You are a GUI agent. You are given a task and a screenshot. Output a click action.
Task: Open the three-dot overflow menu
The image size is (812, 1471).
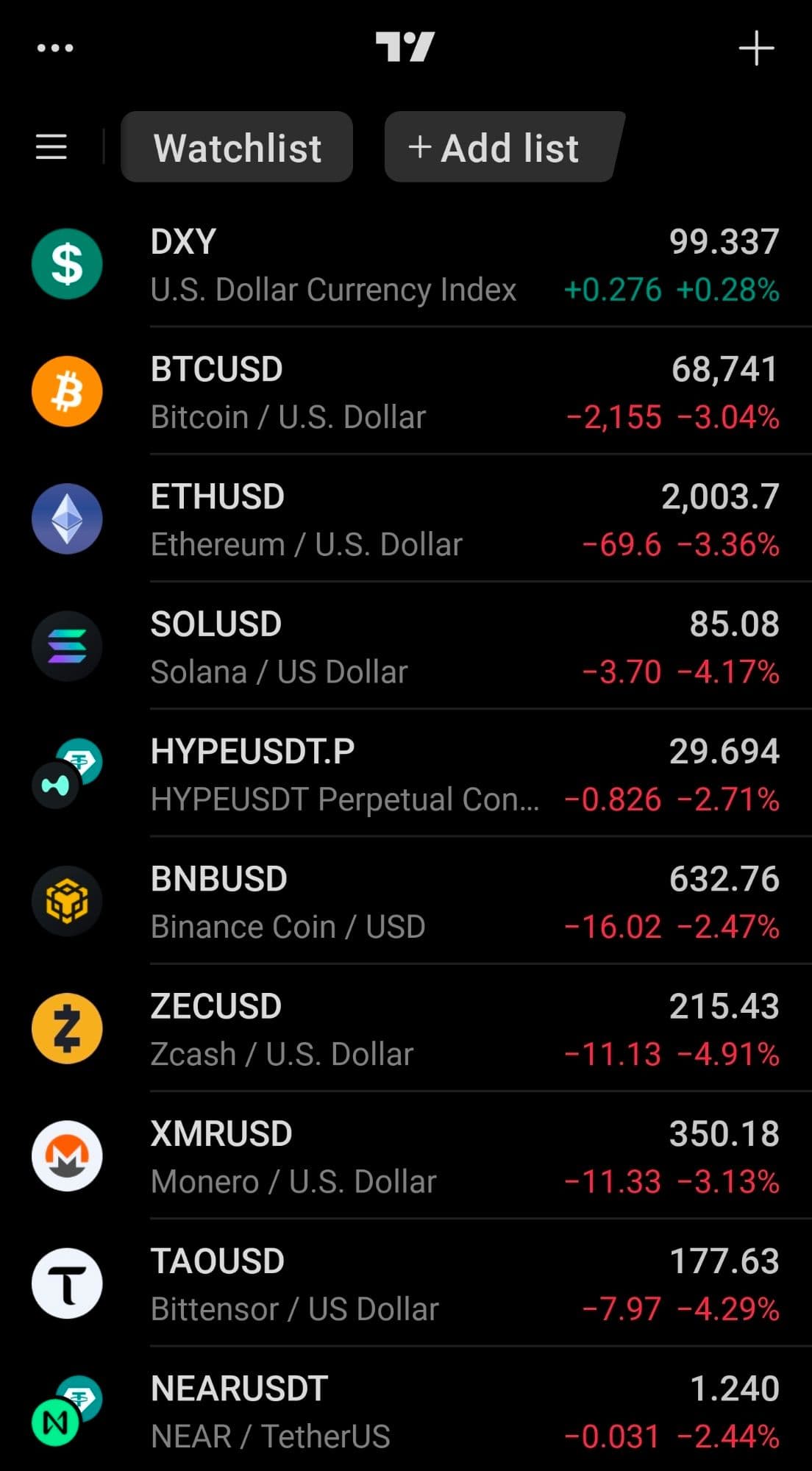coord(55,49)
